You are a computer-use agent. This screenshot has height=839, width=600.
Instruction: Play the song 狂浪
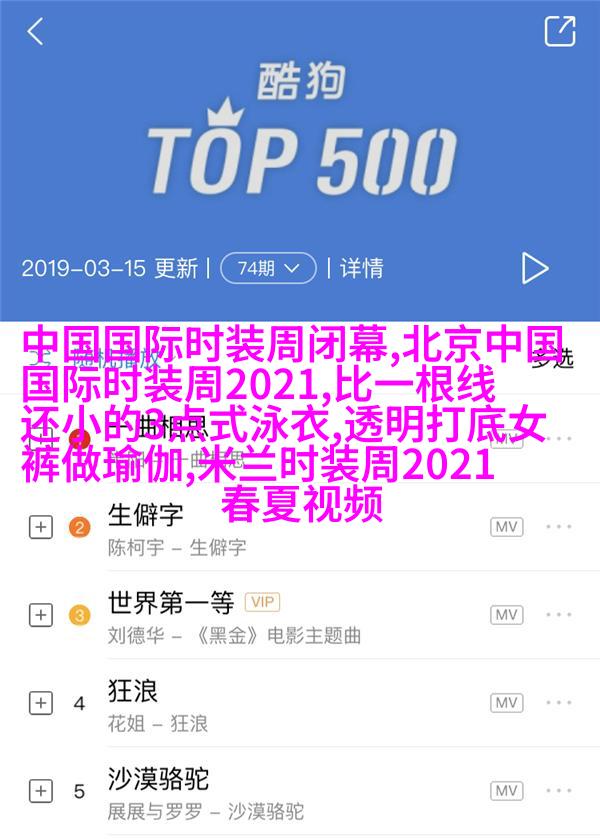point(133,691)
